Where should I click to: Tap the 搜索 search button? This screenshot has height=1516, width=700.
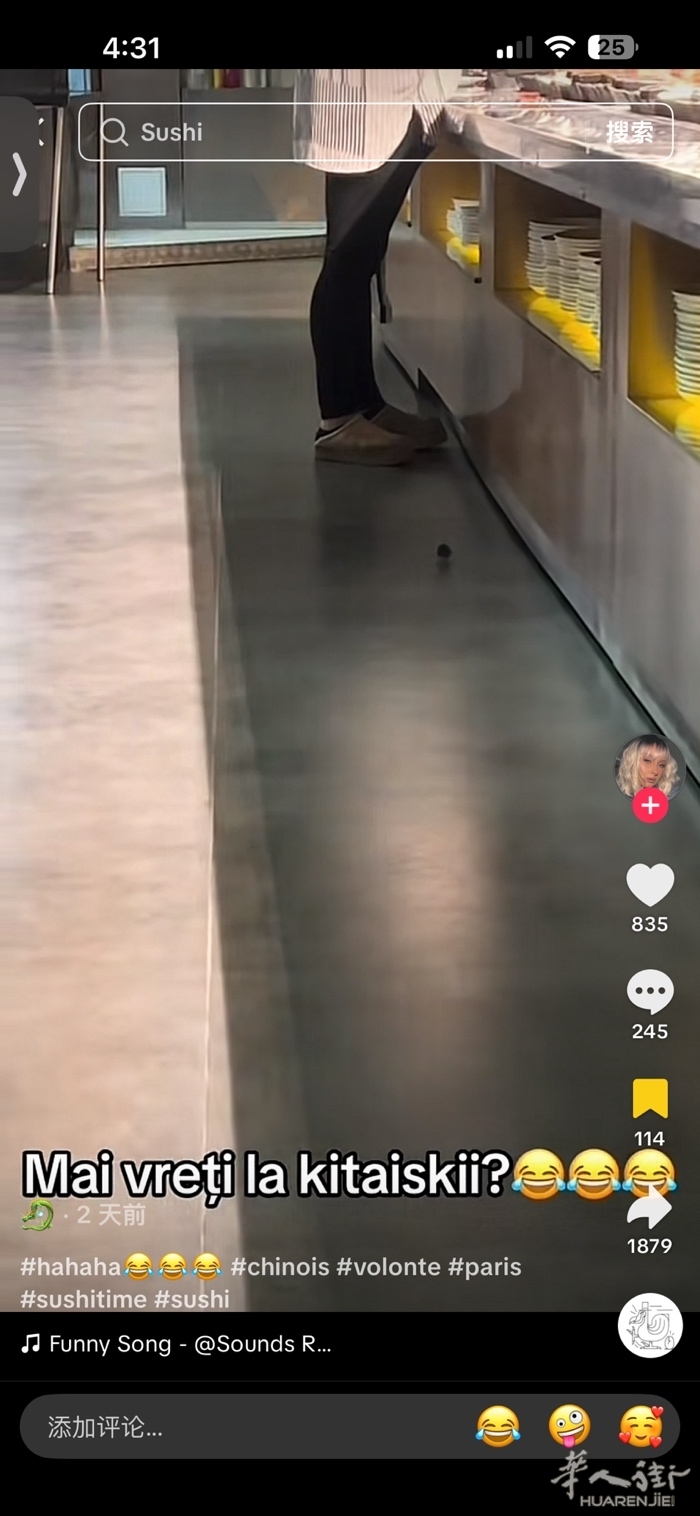(629, 132)
